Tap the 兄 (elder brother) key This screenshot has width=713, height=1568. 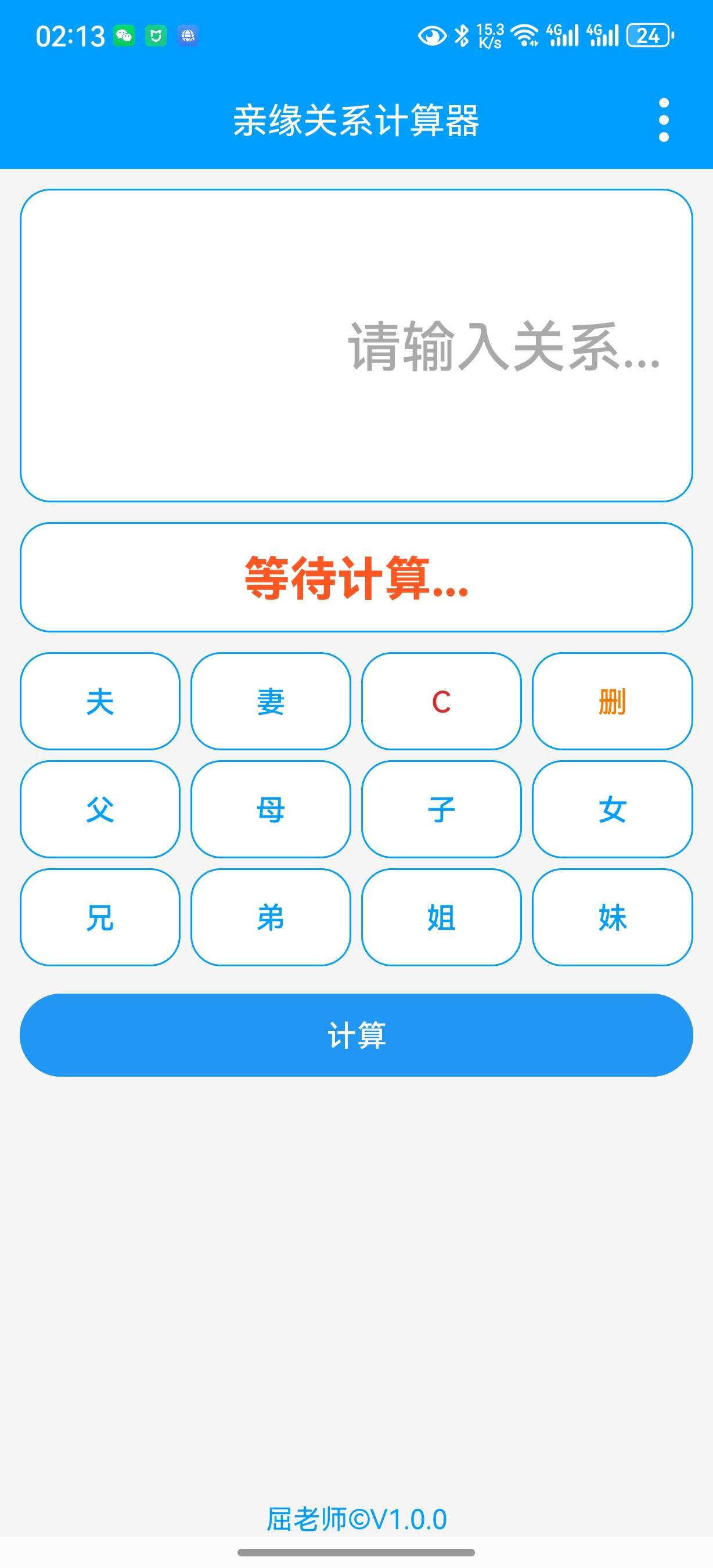99,918
